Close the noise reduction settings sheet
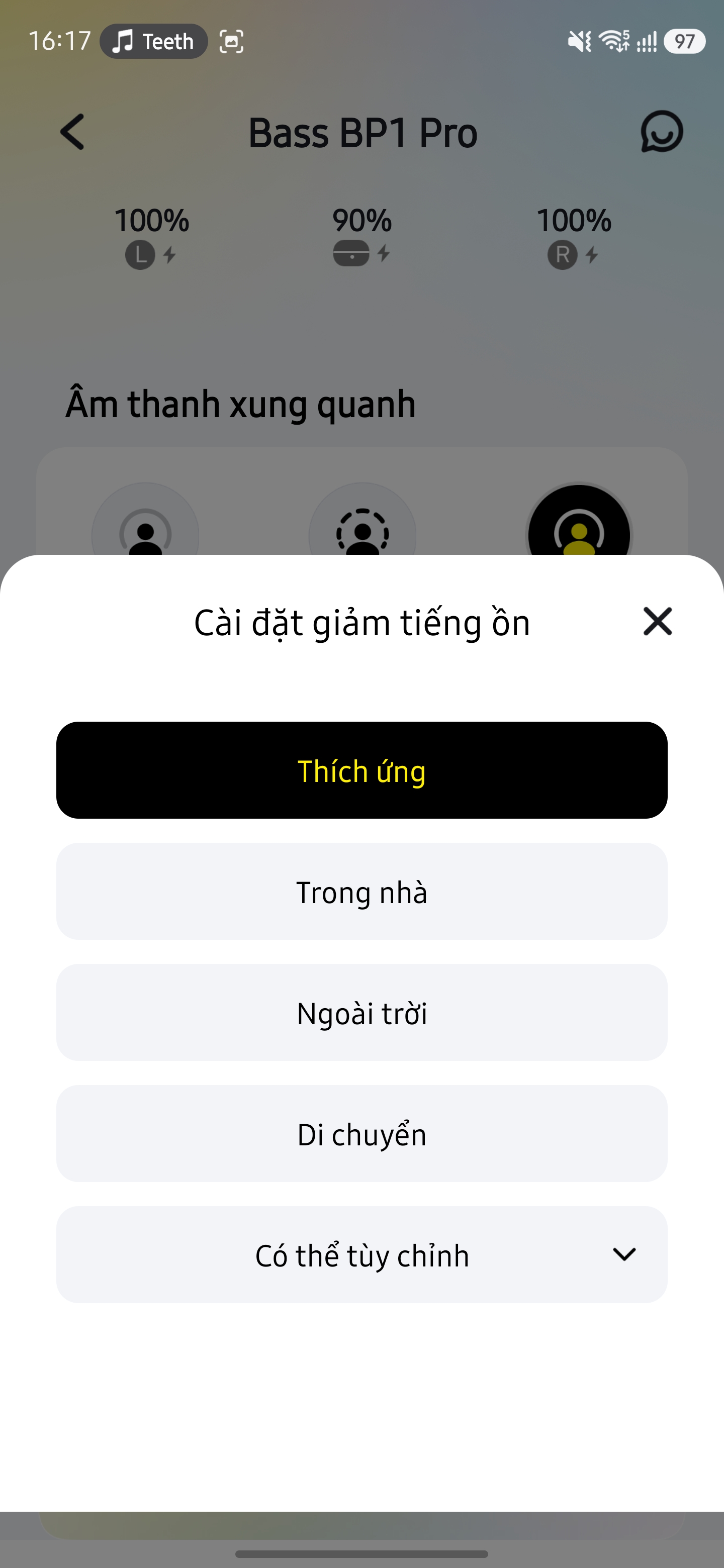 pyautogui.click(x=657, y=622)
